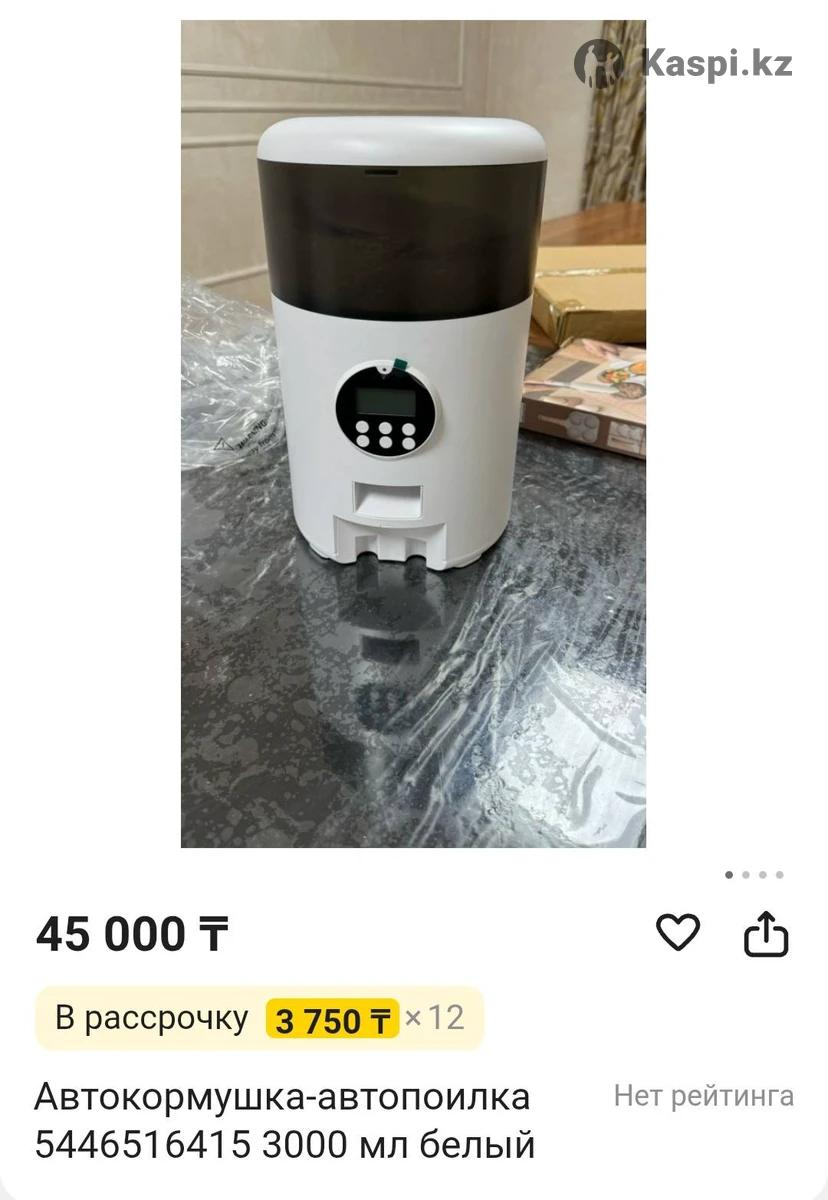
Task: Add this product to favorites
Action: point(678,933)
